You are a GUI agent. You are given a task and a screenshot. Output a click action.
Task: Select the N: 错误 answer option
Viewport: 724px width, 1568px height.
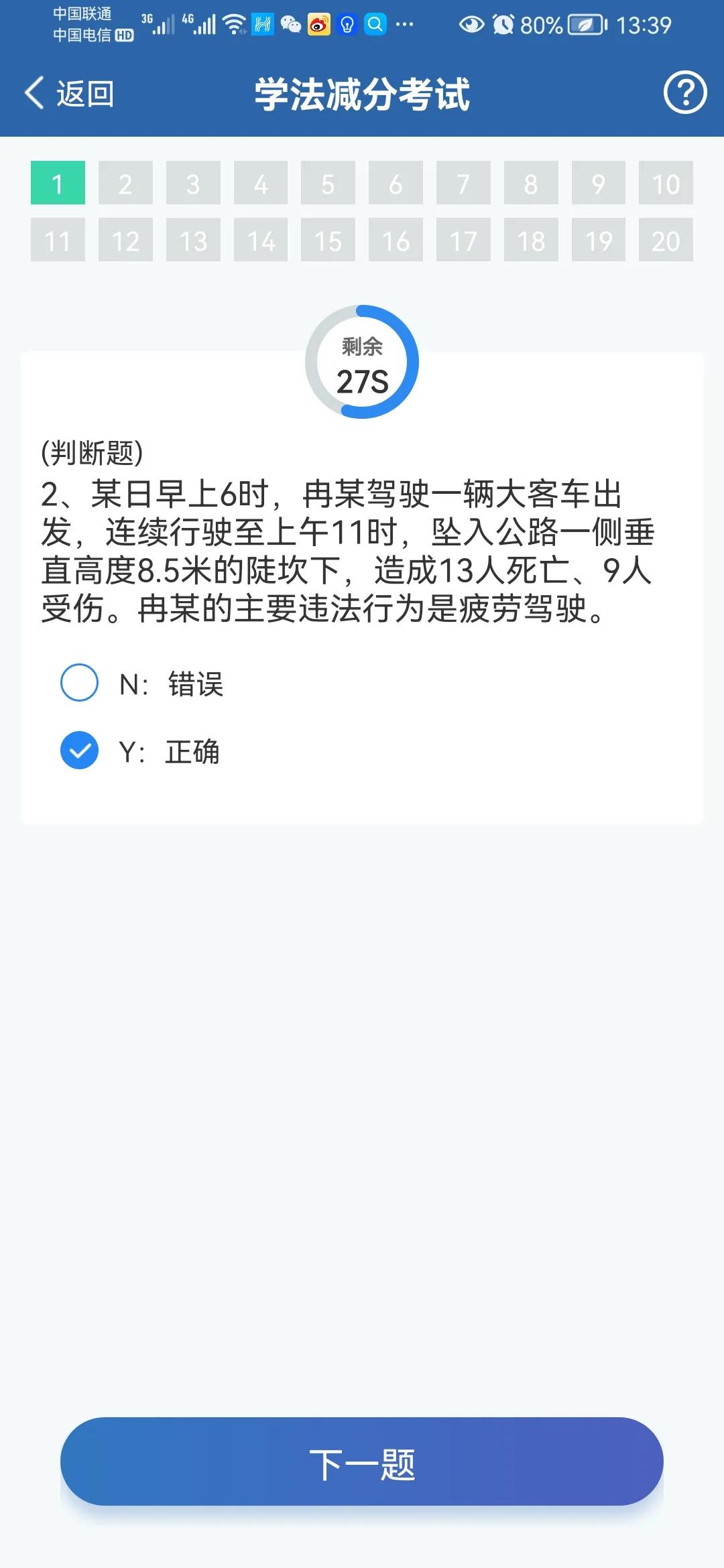(x=142, y=683)
